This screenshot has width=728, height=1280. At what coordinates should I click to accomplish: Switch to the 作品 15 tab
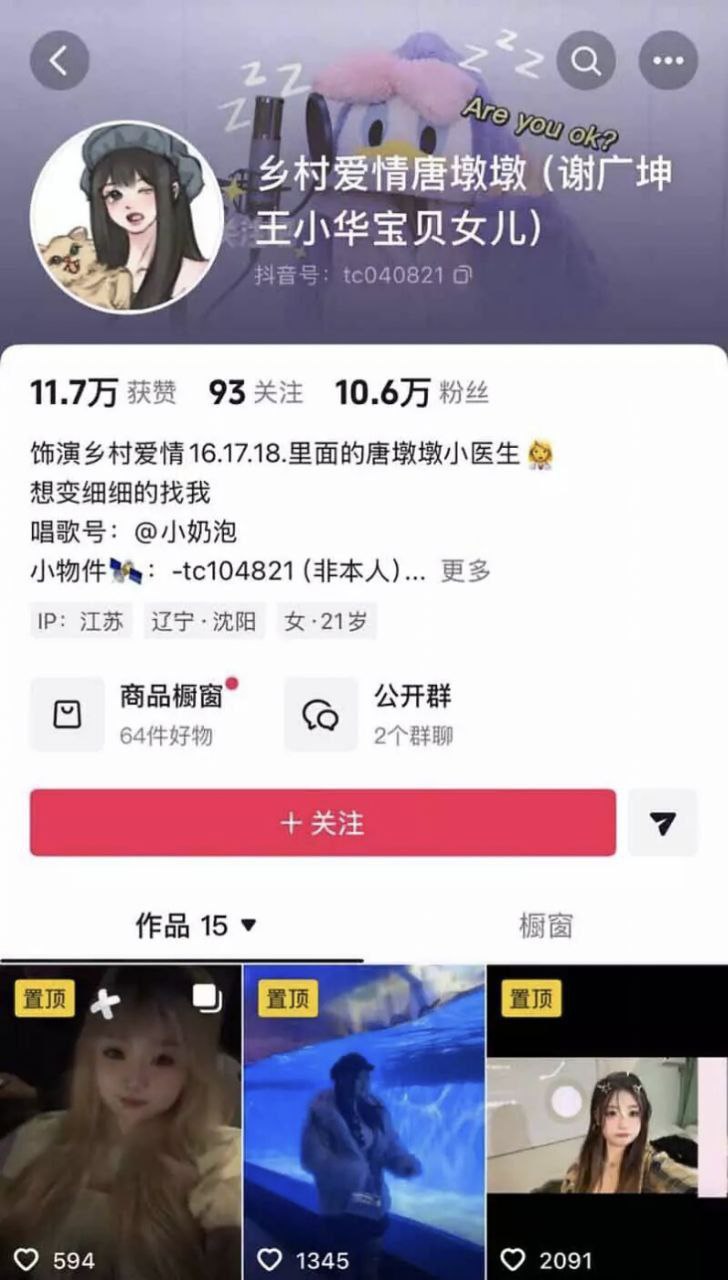196,925
